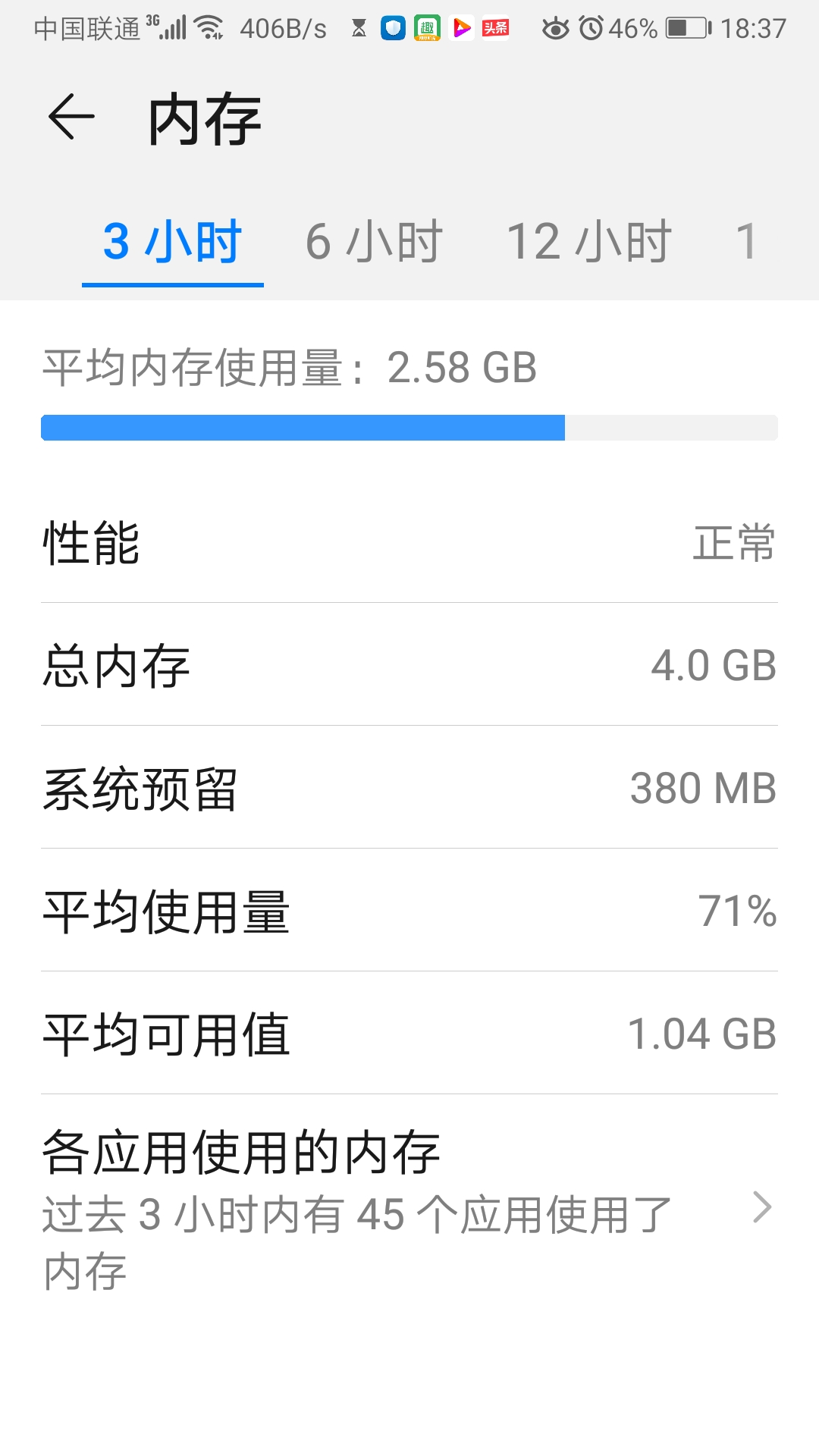The height and width of the screenshot is (1456, 819).
Task: Tap the memory usage progress bar
Action: click(409, 428)
